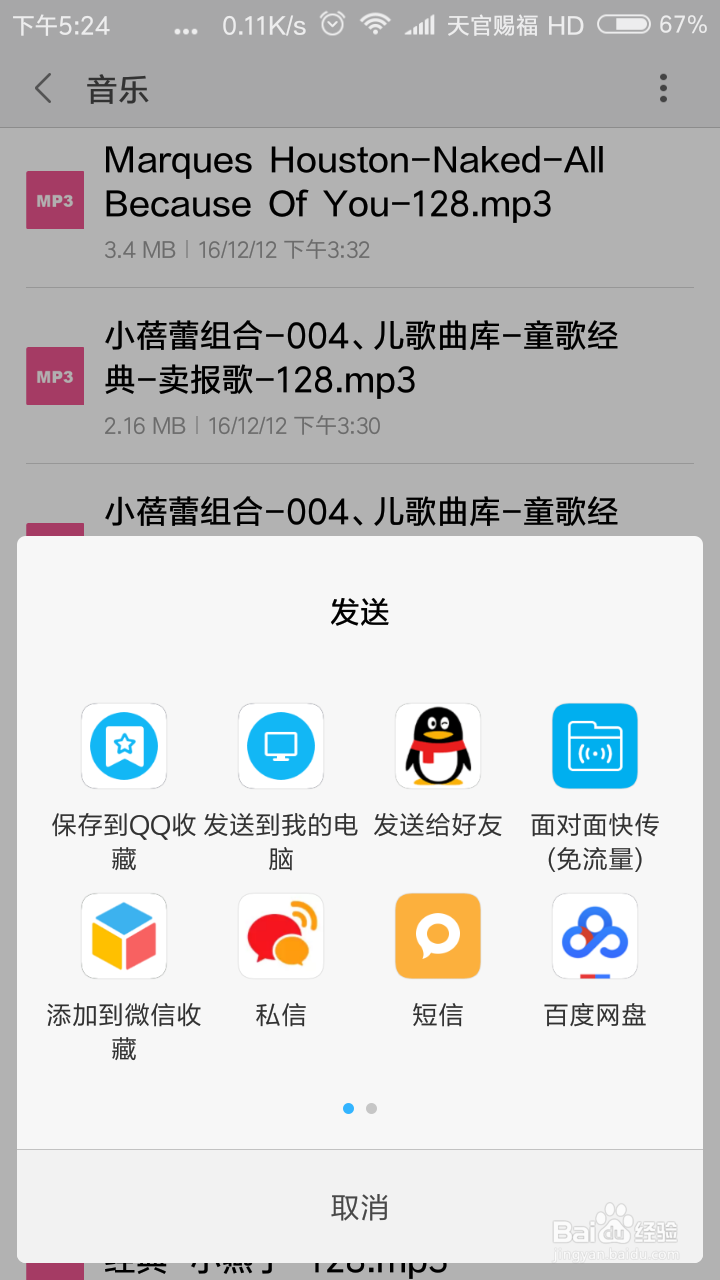Open 保存到QQ收藏 to save to QQ favorites
Screen dimensions: 720x1280
pos(123,746)
